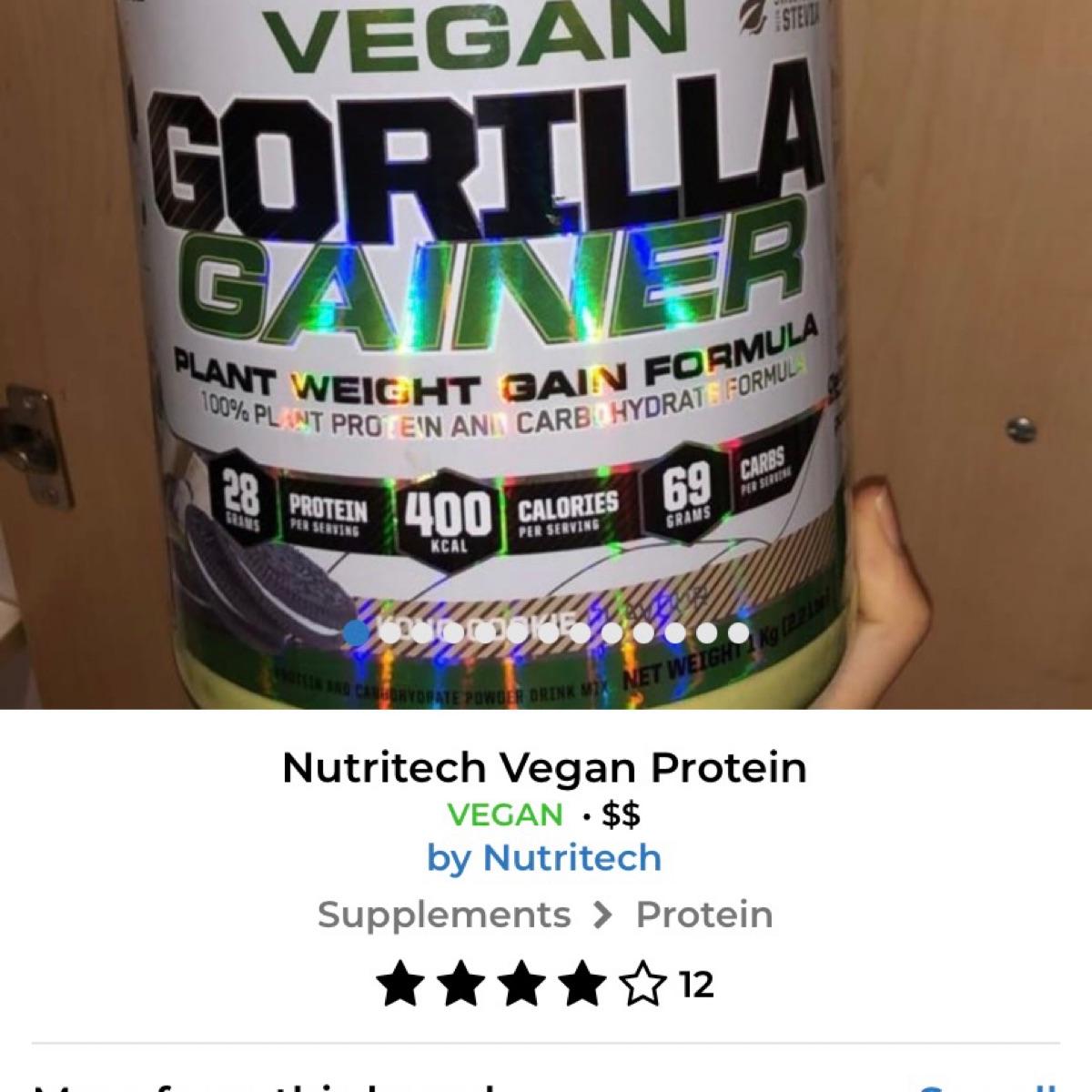Viewport: 1092px width, 1092px height.
Task: Open the Protein subcategory
Action: click(x=703, y=914)
